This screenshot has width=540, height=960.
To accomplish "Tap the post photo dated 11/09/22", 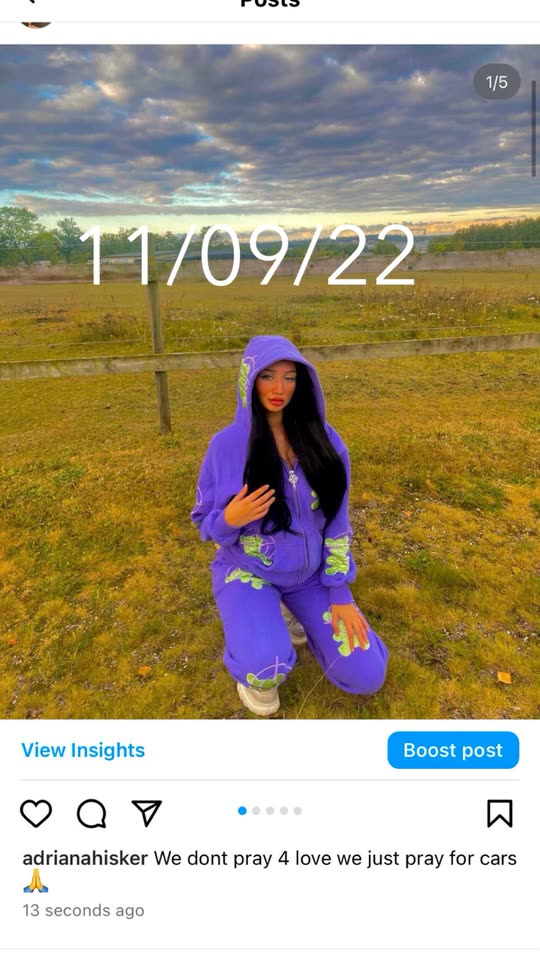I will click(x=270, y=381).
